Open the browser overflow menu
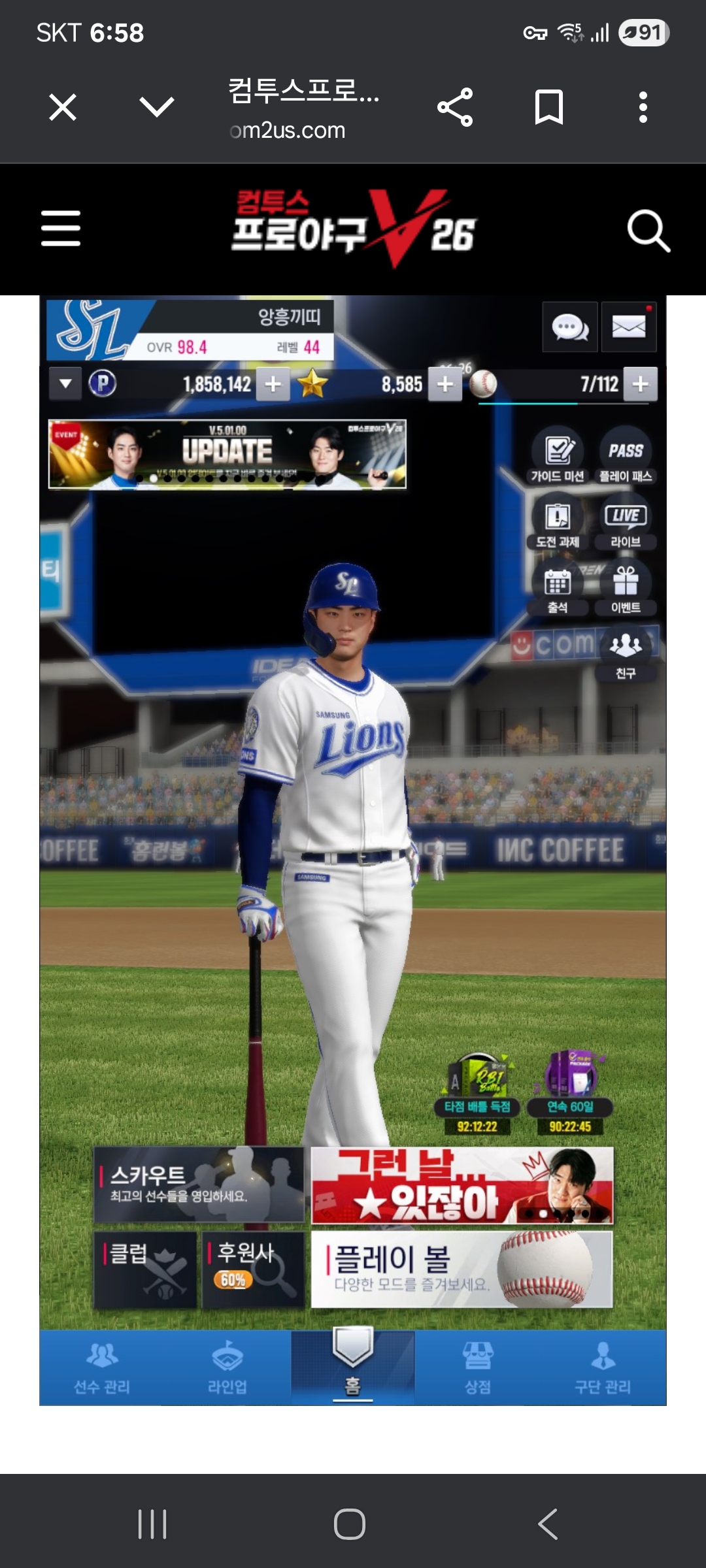 (643, 107)
